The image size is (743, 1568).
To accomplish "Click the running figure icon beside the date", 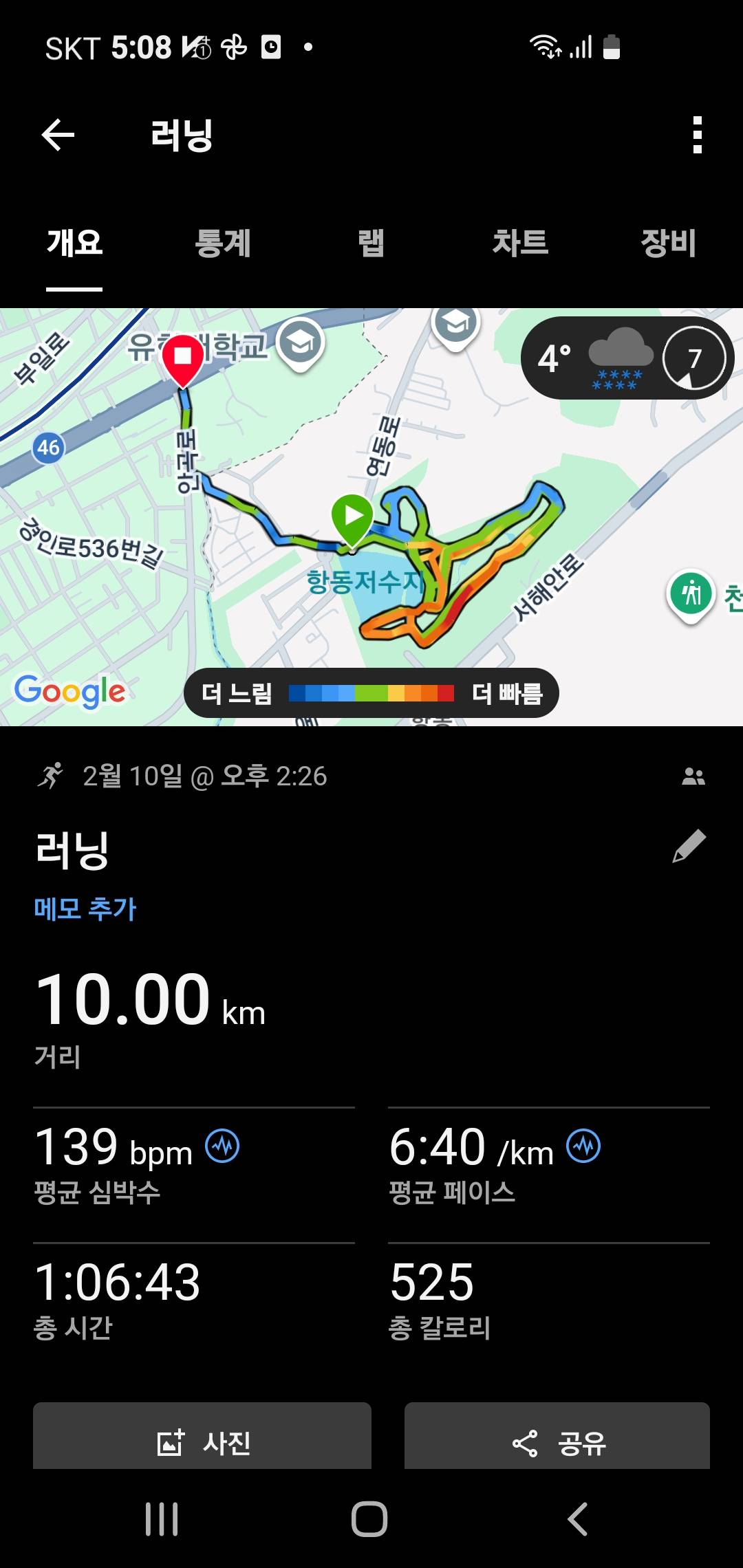I will (x=52, y=776).
